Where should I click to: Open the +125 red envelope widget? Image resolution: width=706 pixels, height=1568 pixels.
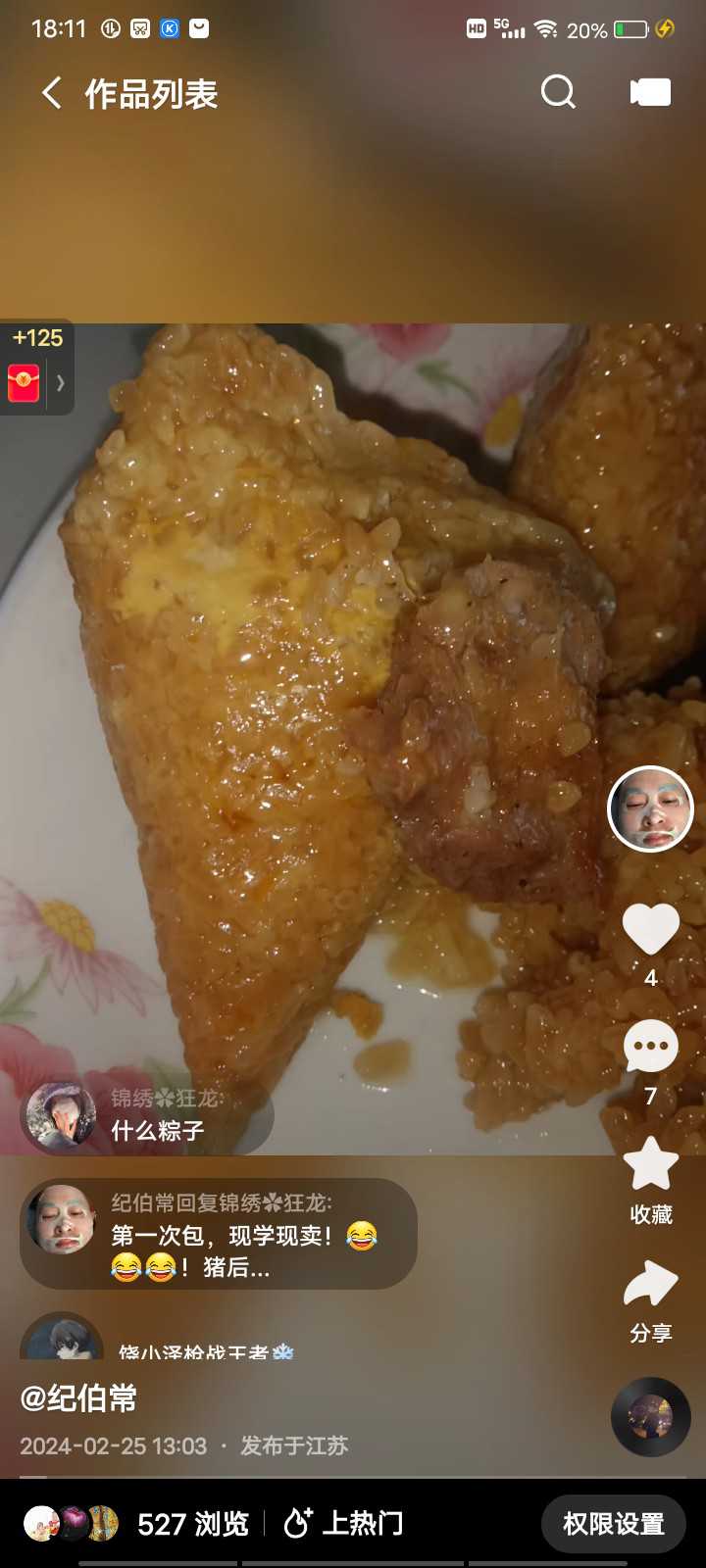pyautogui.click(x=36, y=367)
